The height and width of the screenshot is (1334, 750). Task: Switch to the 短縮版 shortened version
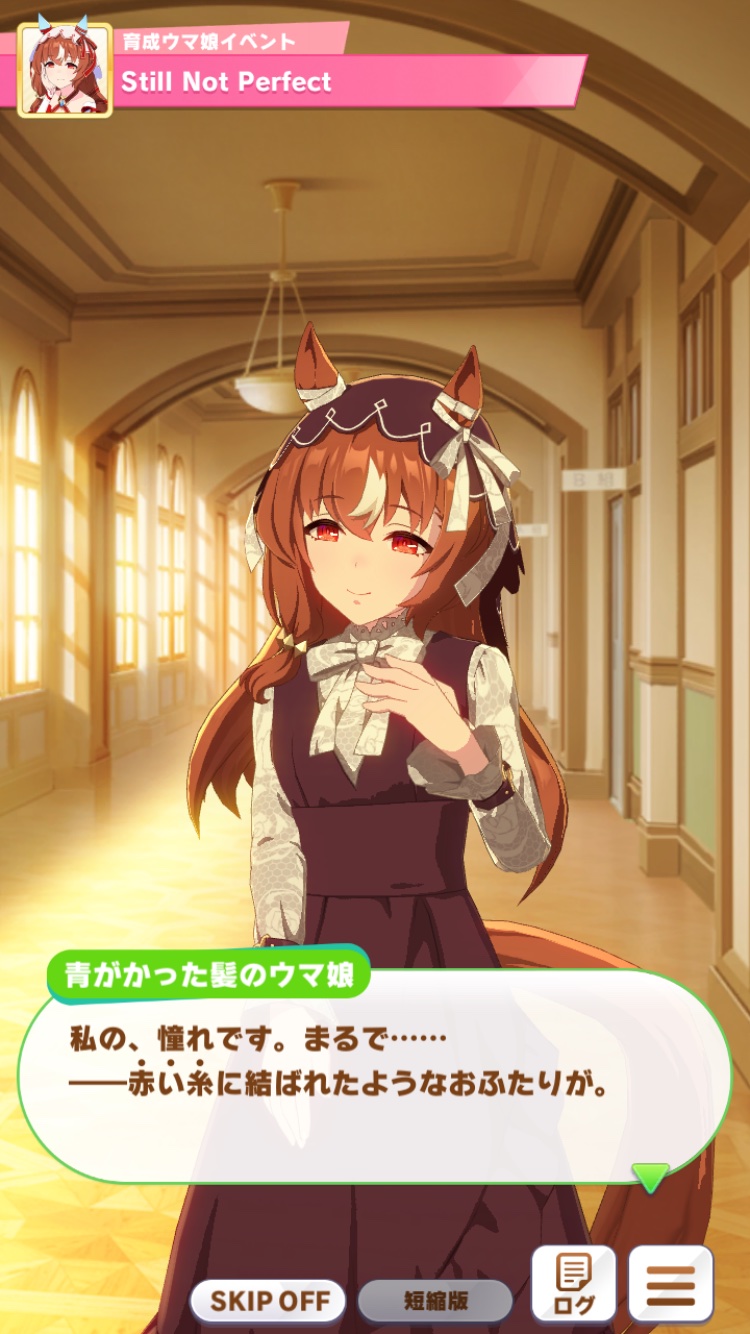coord(435,1301)
